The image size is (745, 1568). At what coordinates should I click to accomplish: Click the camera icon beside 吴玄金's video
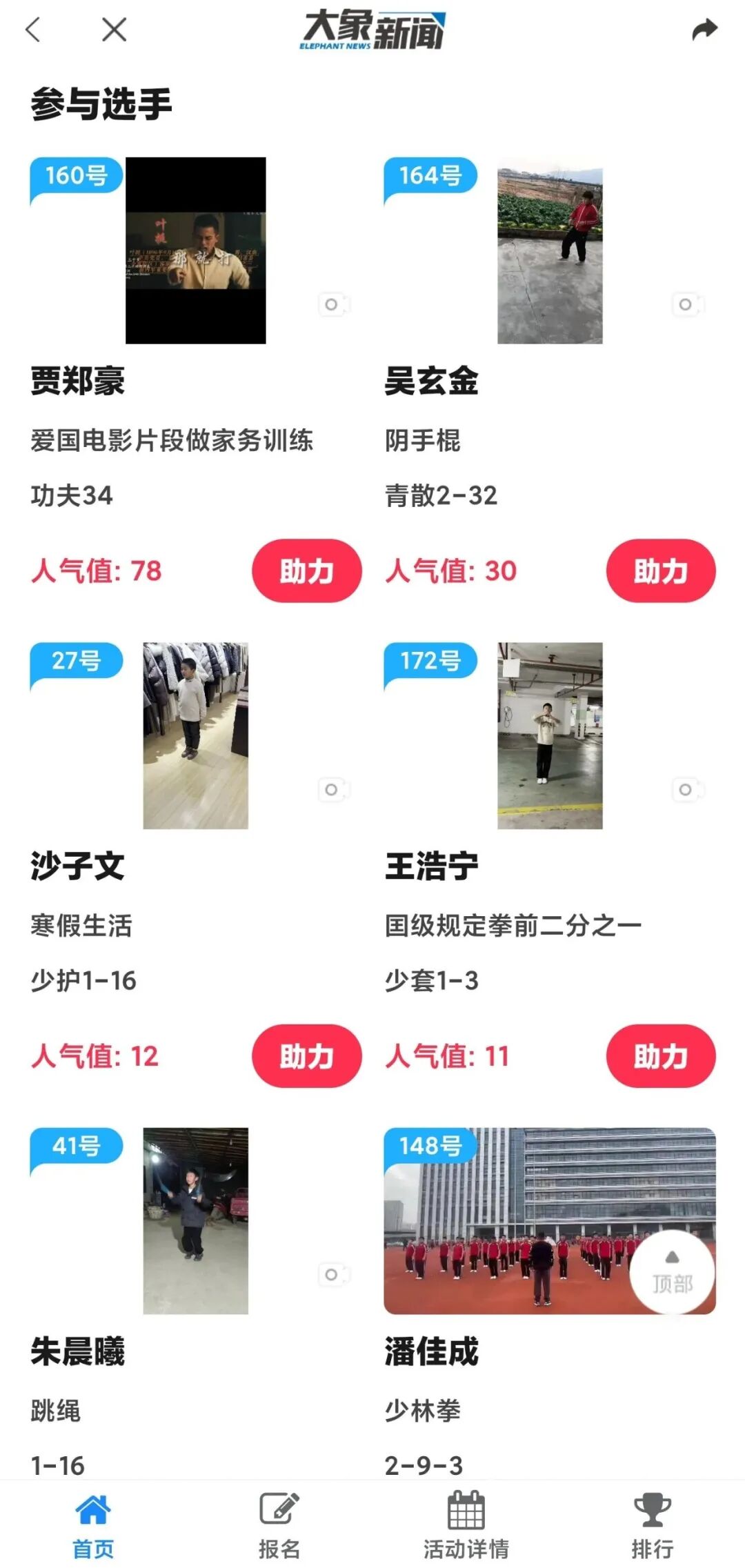pyautogui.click(x=687, y=304)
